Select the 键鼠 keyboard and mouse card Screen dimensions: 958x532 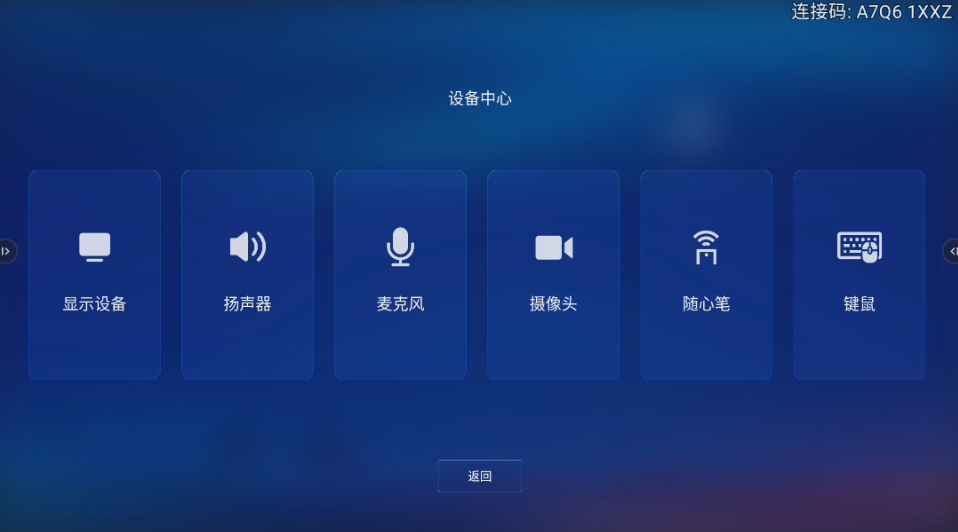859,275
